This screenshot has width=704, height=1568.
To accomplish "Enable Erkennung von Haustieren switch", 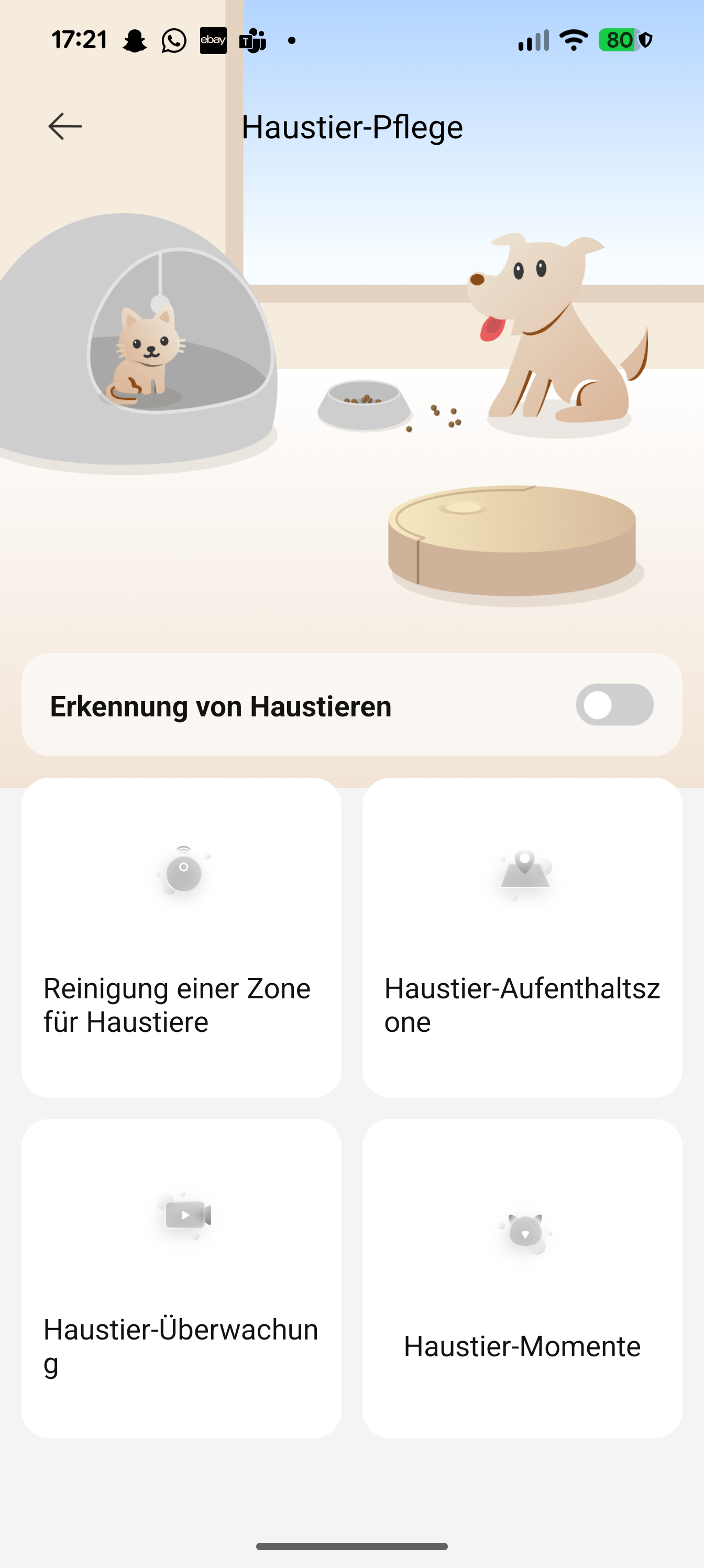I will [614, 704].
